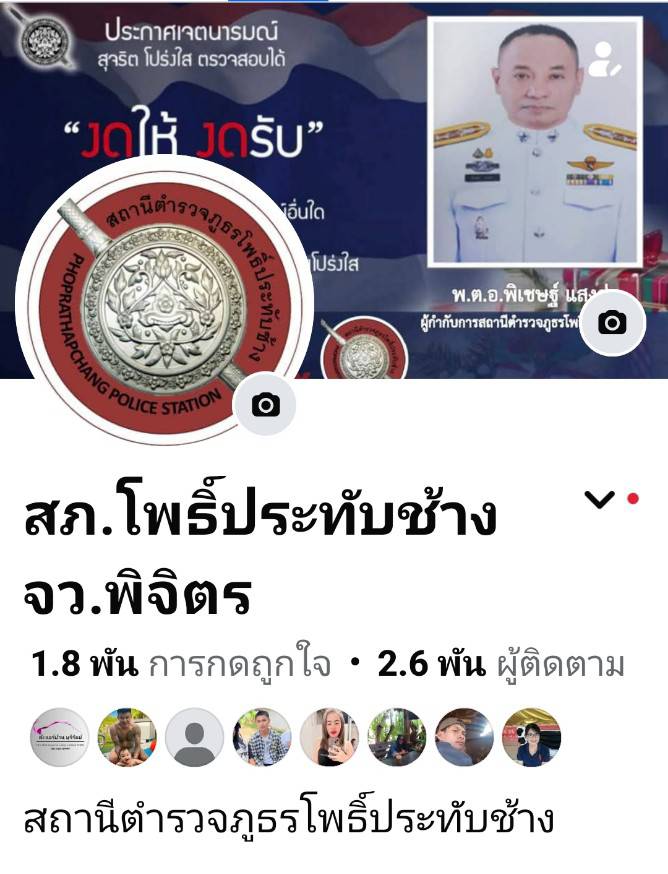This screenshot has height=874, width=668.
Task: Expand the dropdown arrow beside the page name
Action: click(x=599, y=500)
